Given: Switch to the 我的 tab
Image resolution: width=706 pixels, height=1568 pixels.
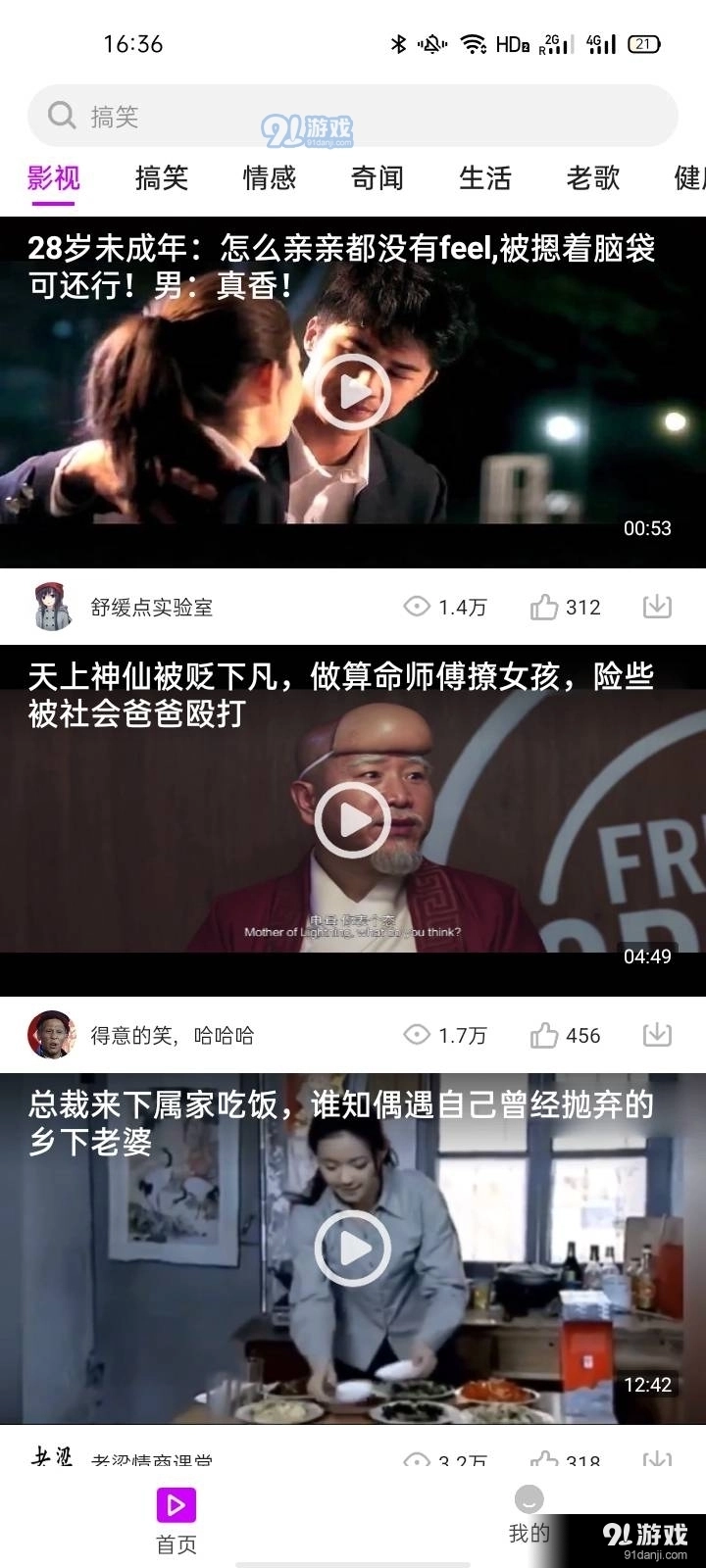Looking at the screenshot, I should 529,1515.
